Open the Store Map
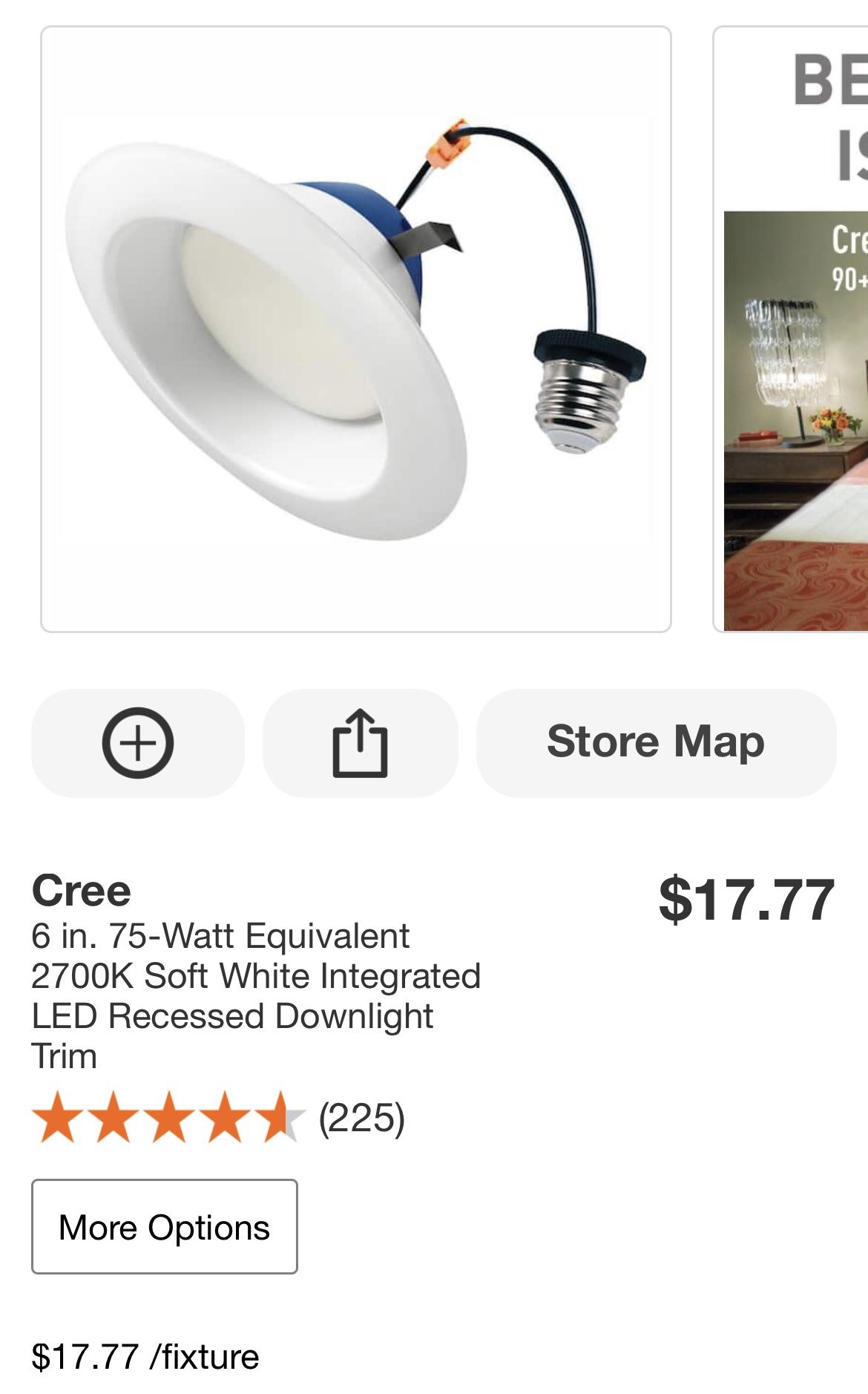Image resolution: width=868 pixels, height=1394 pixels. (656, 743)
